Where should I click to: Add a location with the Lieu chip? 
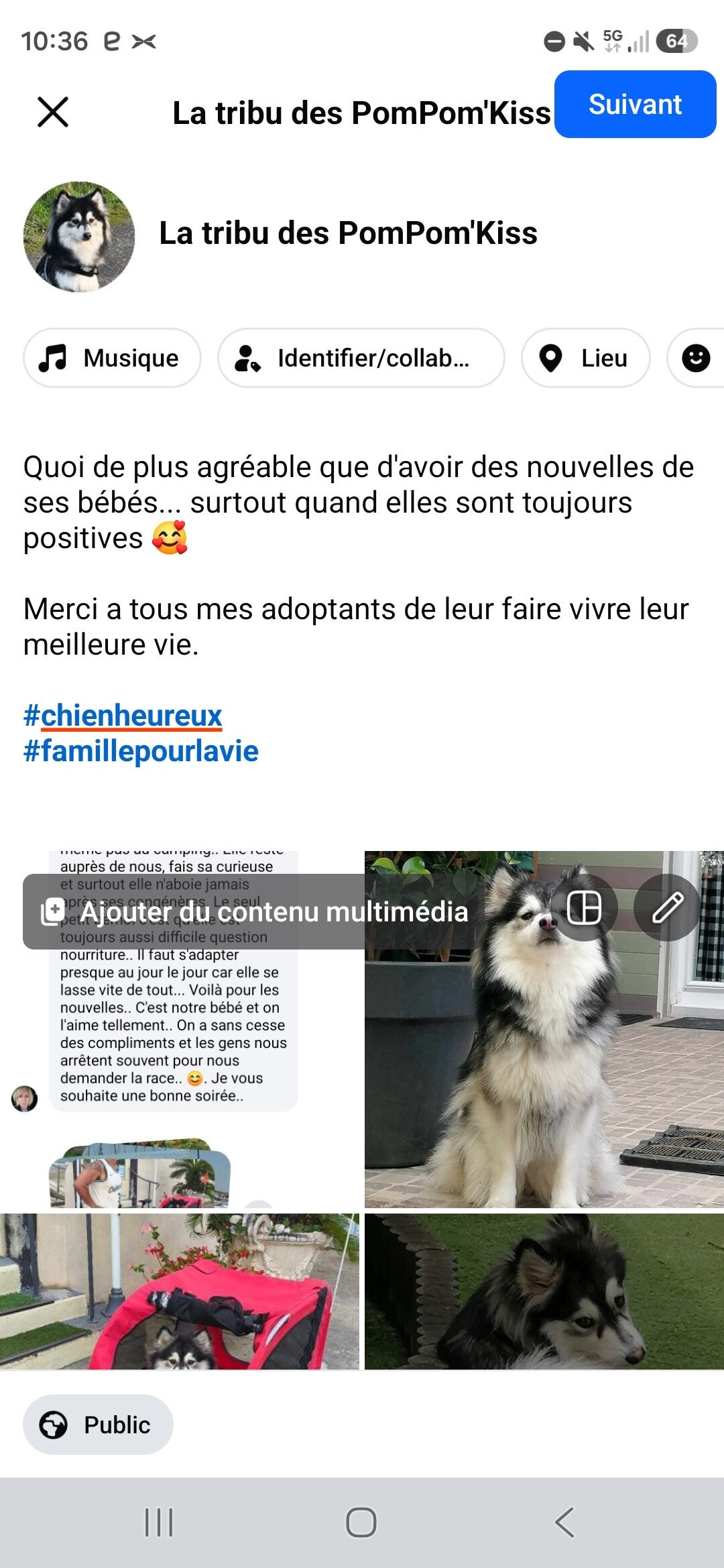coord(585,358)
